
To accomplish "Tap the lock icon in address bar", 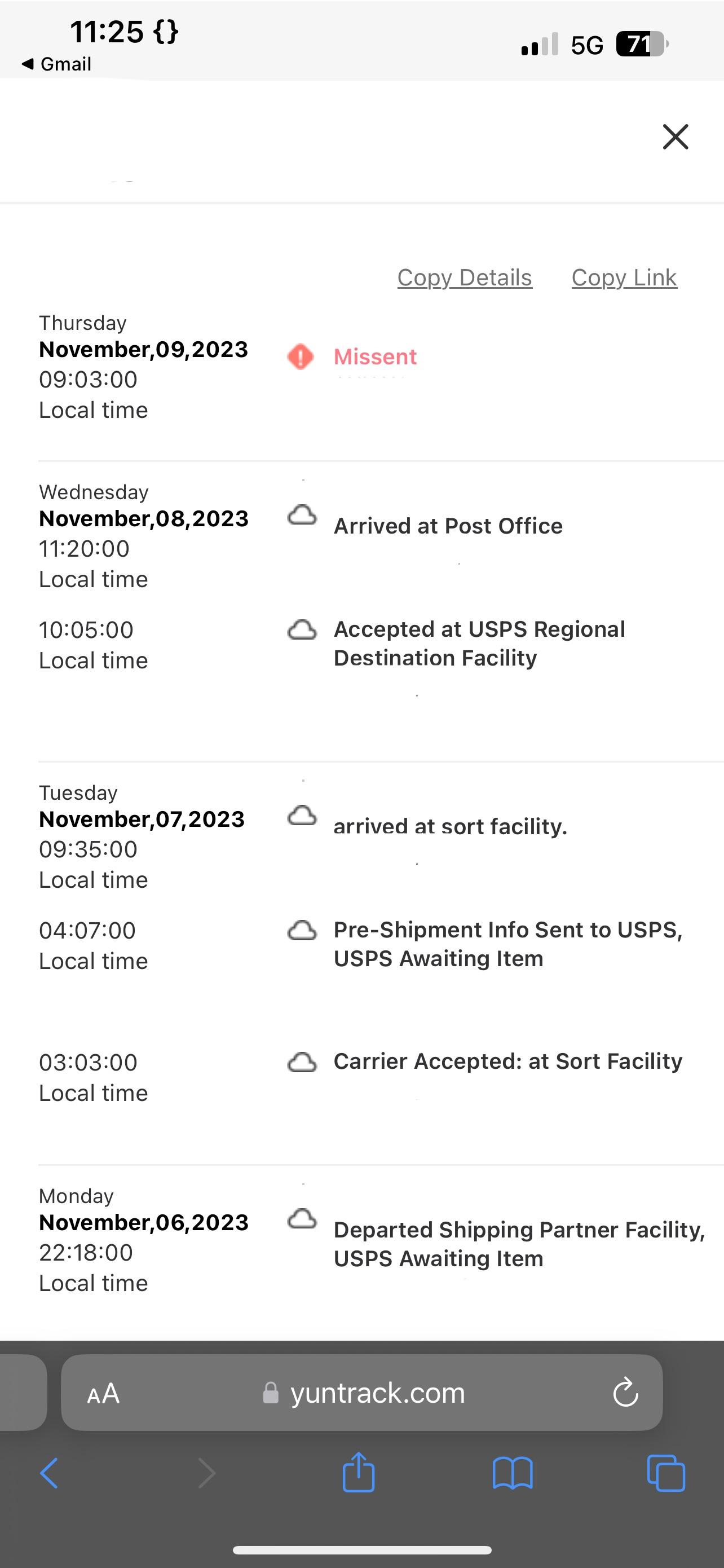I will click(x=272, y=1394).
